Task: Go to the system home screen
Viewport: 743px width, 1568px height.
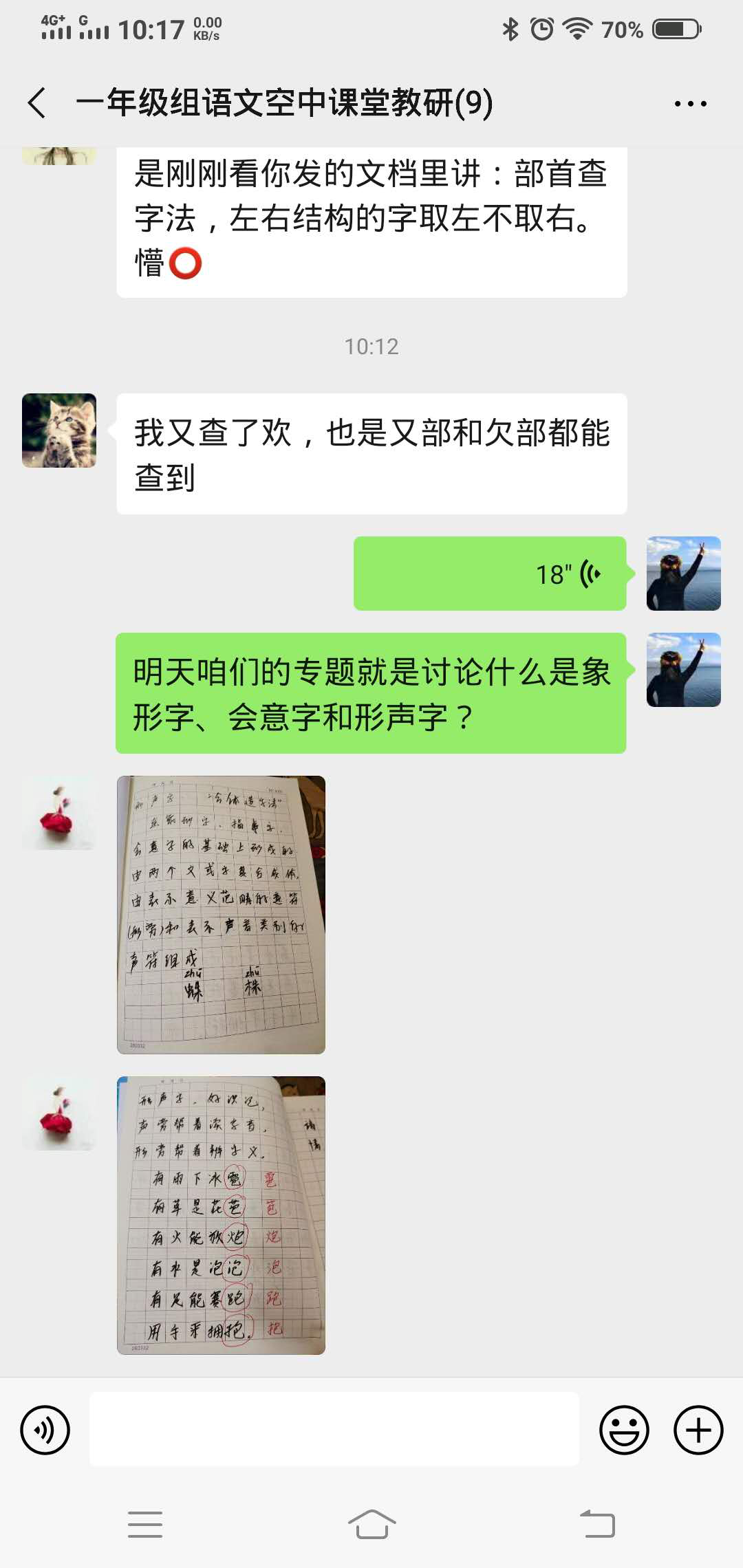Action: coord(371,1525)
